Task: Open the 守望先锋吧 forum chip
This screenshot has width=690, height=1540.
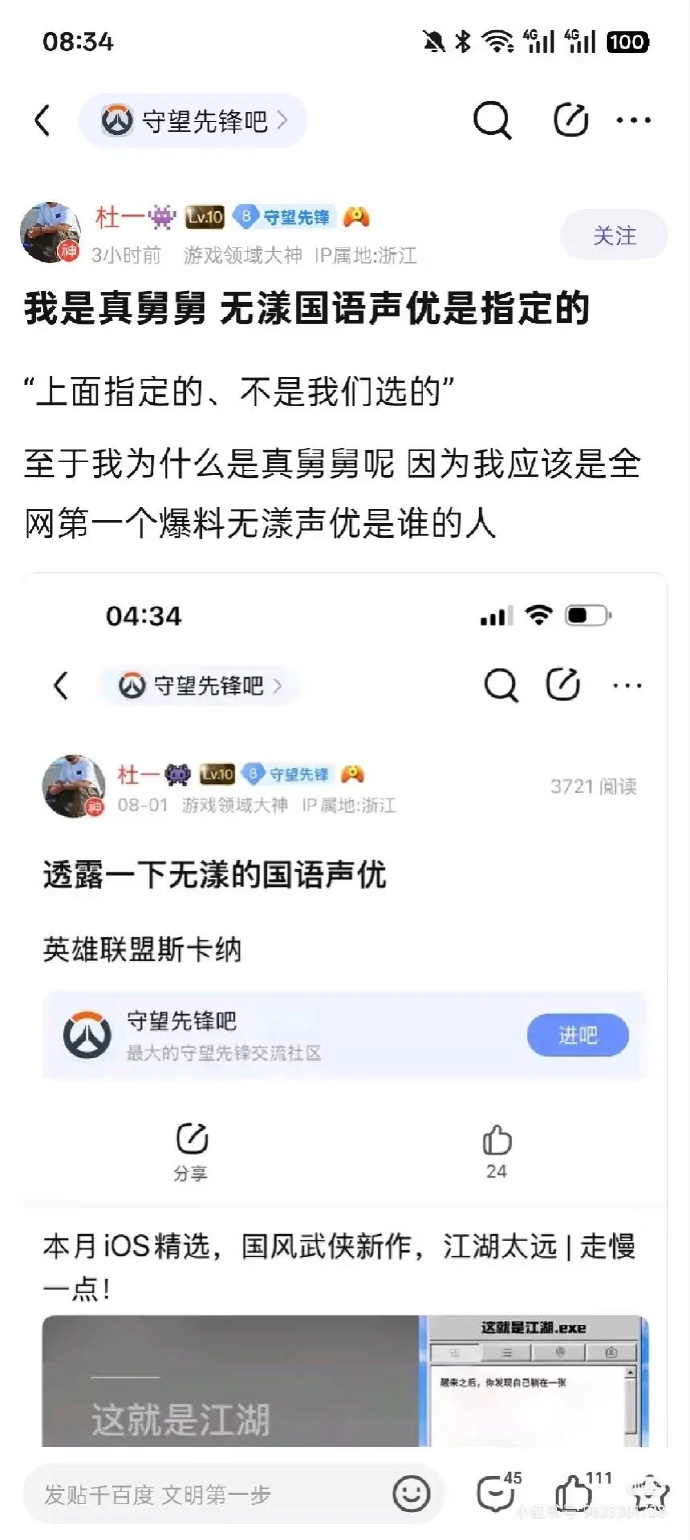Action: (193, 121)
